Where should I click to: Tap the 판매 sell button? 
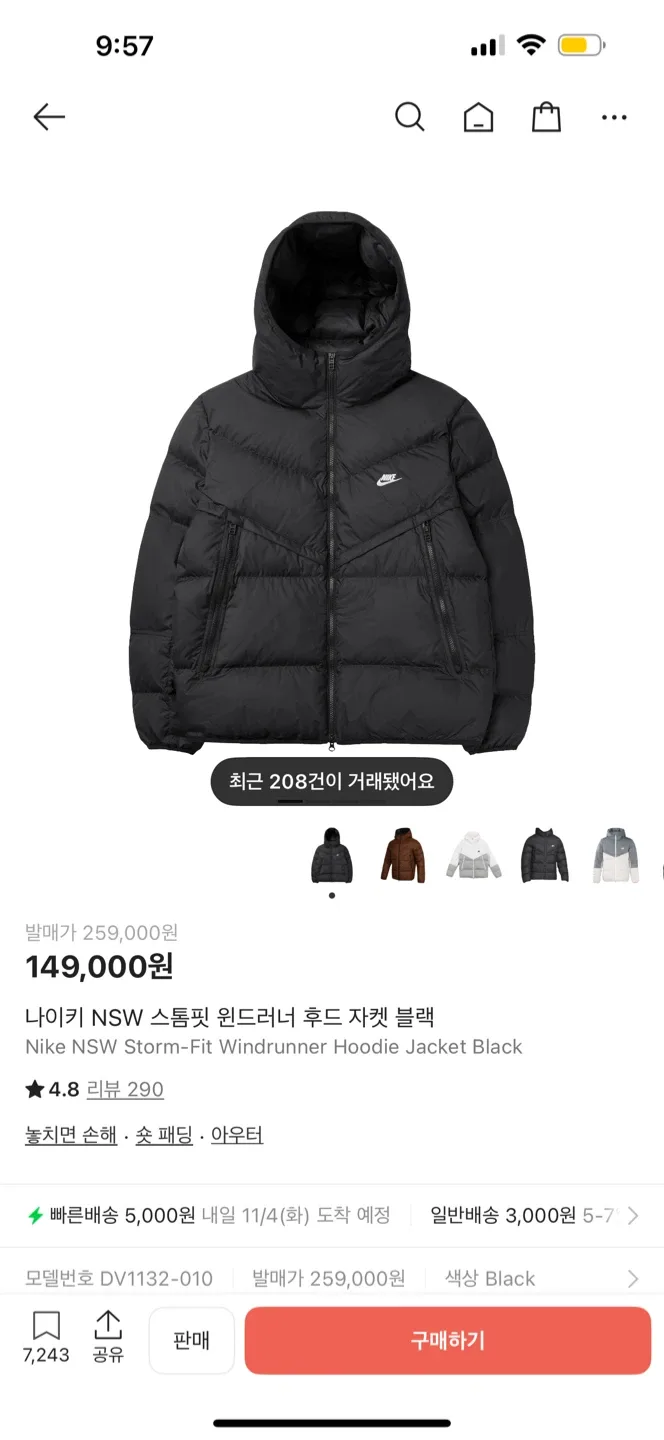coord(191,1340)
